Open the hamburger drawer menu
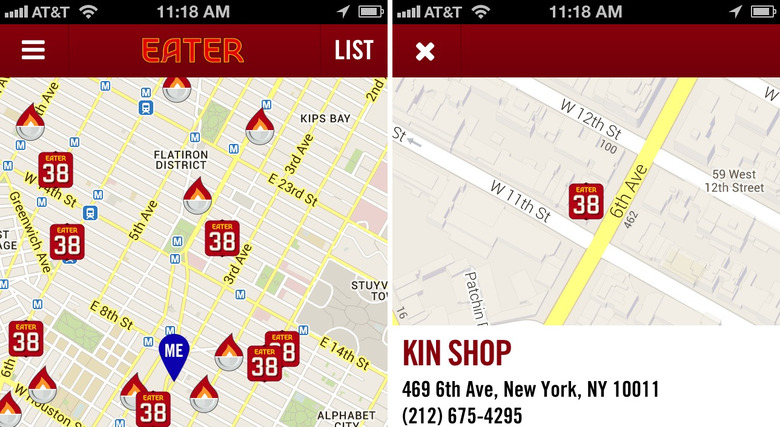Viewport: 780px width, 427px height. pyautogui.click(x=33, y=50)
